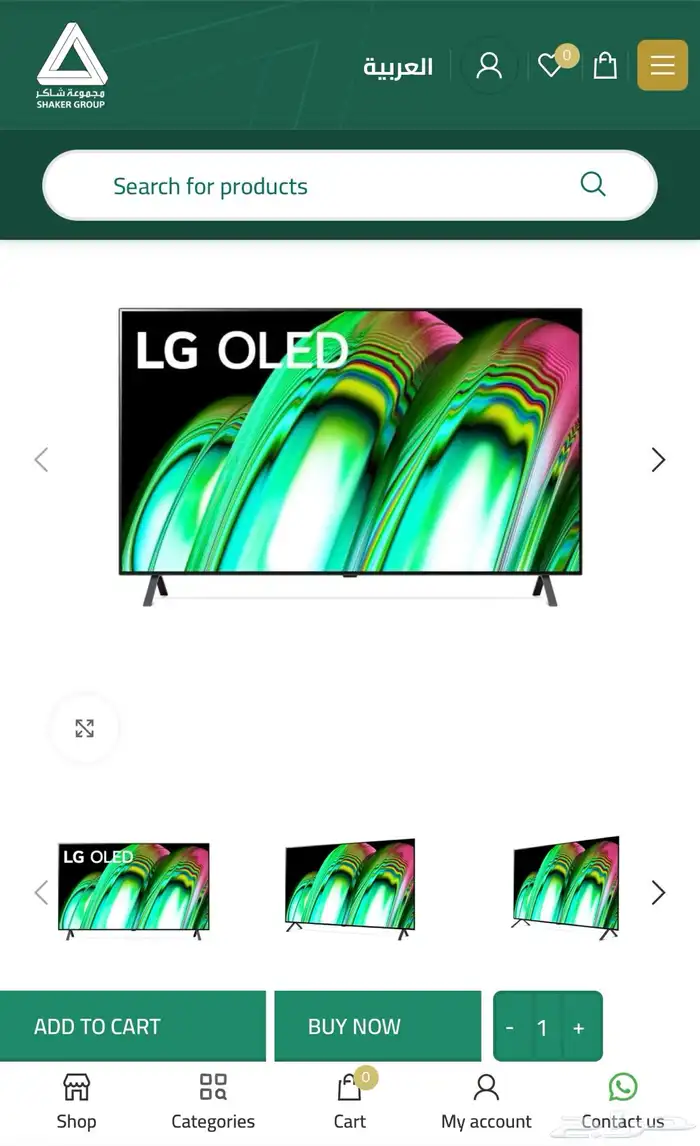
Task: Expand product image to fullscreen
Action: 85,729
